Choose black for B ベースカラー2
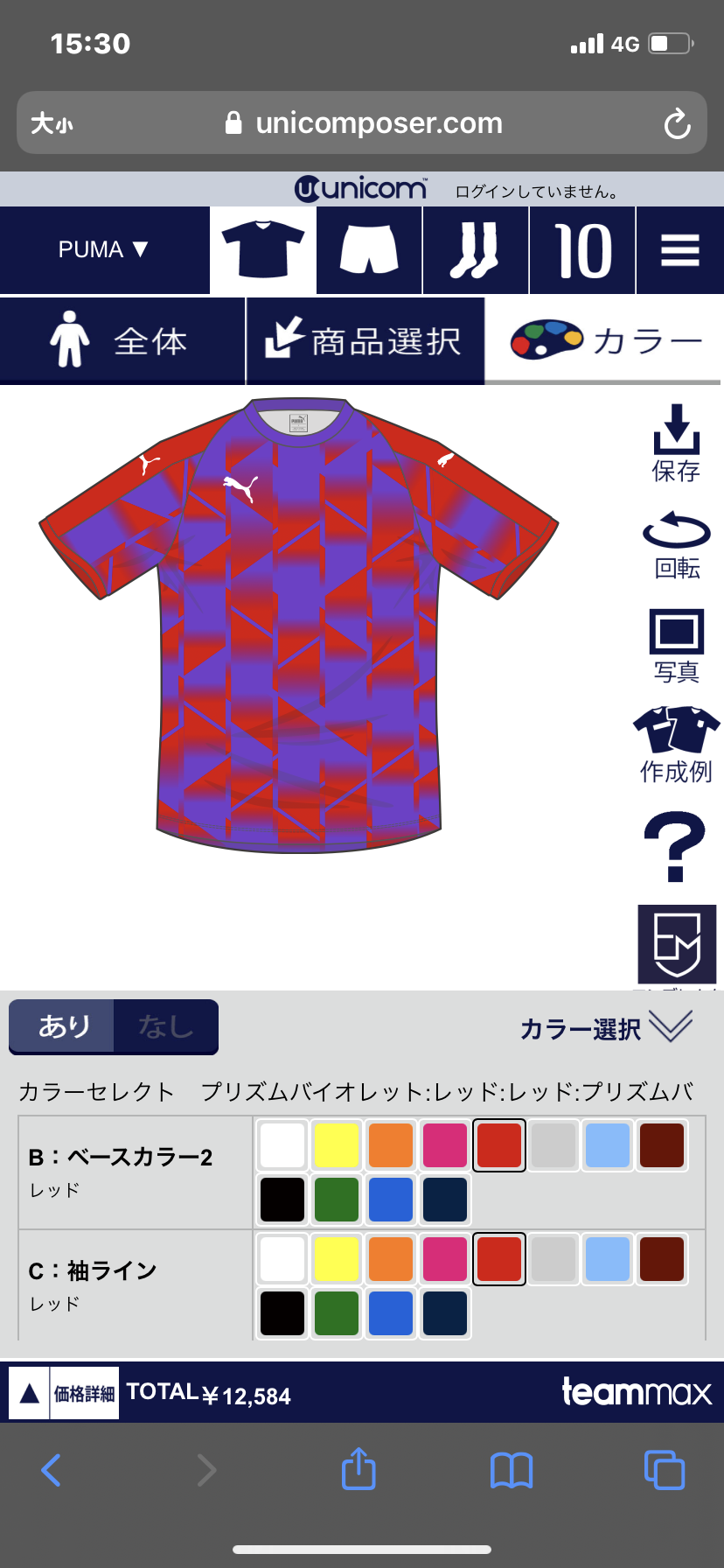724x1568 pixels. [x=282, y=1199]
